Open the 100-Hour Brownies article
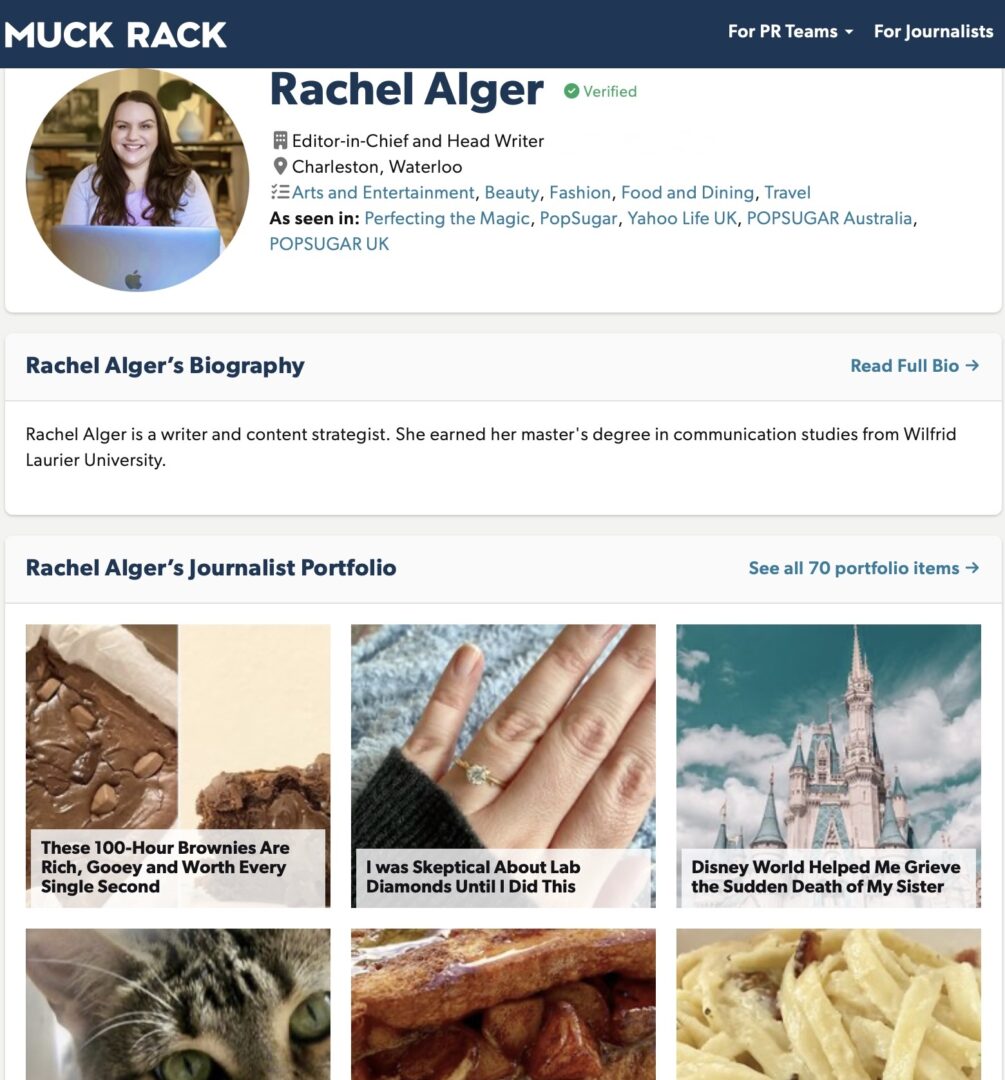 tap(178, 766)
